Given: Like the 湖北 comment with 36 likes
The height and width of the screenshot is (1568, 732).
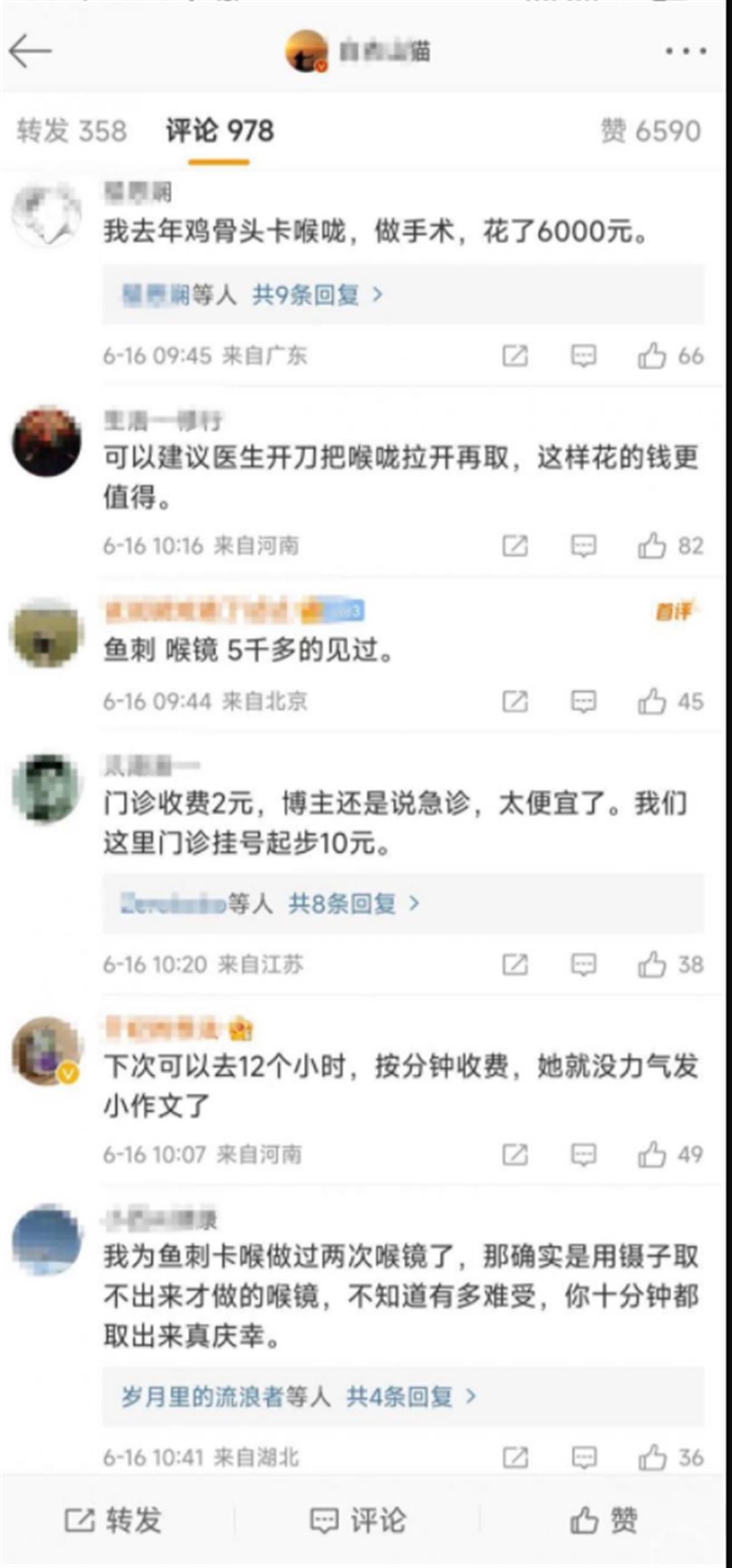Looking at the screenshot, I should pyautogui.click(x=651, y=1458).
